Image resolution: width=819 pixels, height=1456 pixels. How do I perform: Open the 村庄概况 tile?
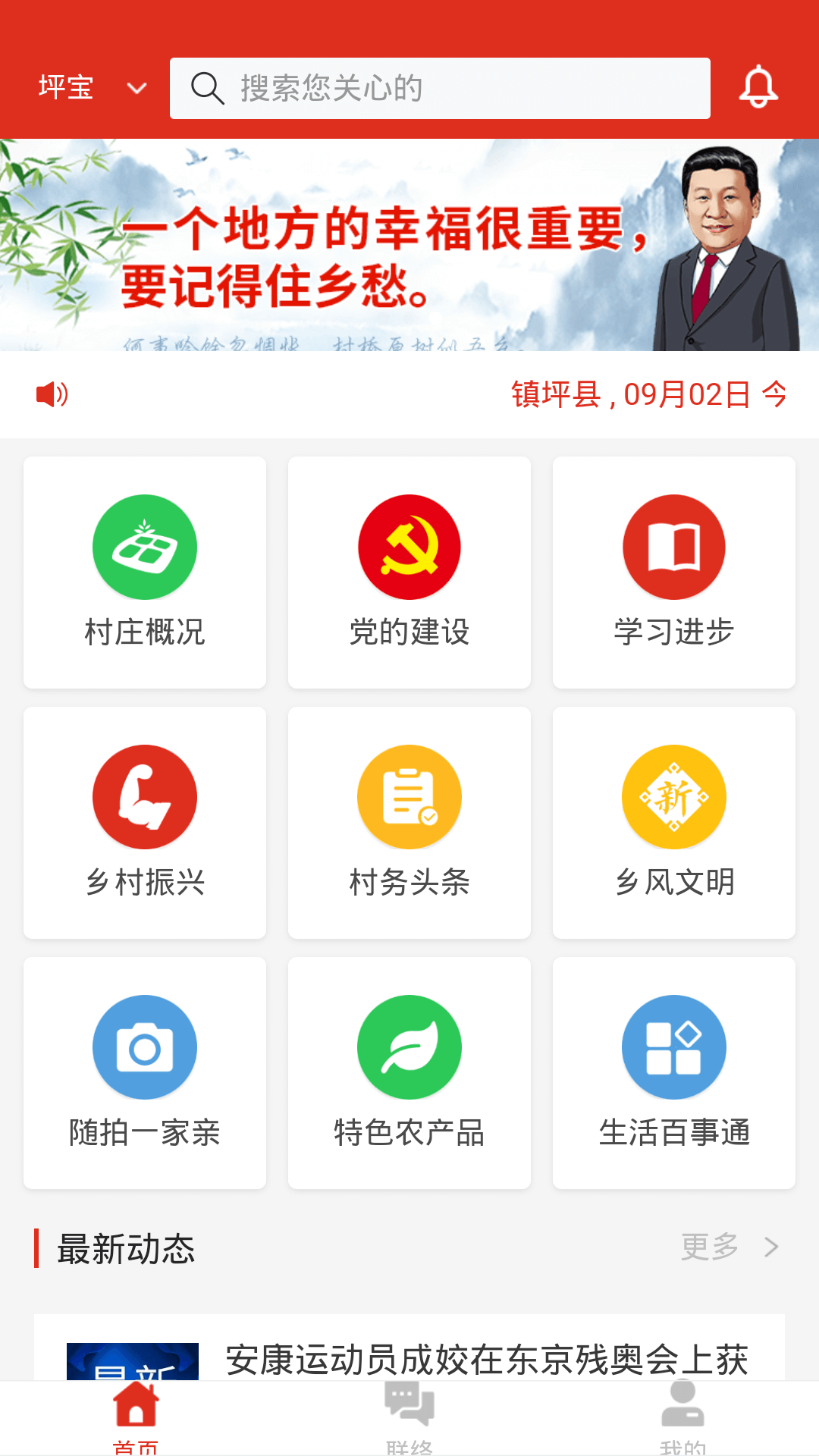tap(145, 573)
